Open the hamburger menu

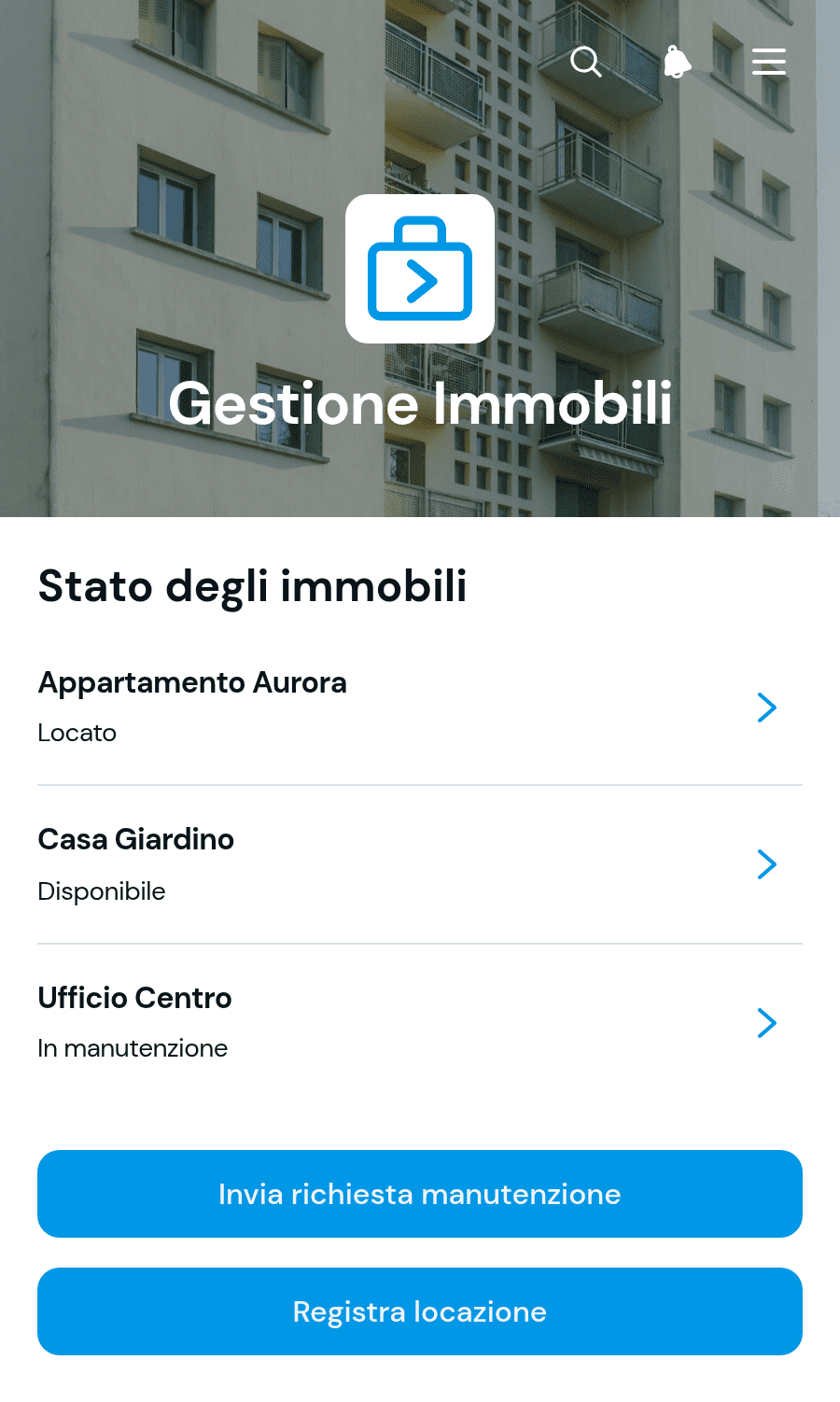769,62
